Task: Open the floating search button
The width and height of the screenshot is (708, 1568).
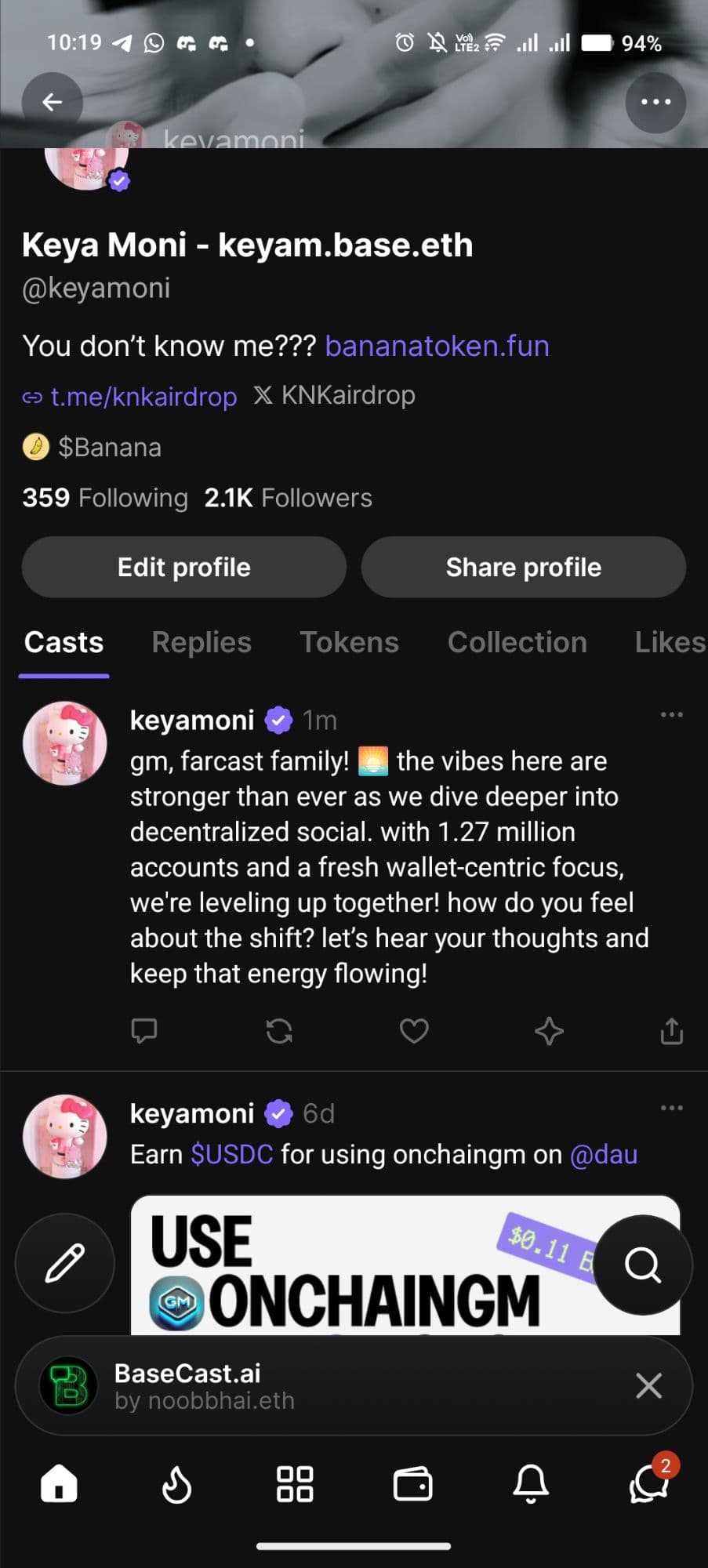Action: pos(643,1265)
